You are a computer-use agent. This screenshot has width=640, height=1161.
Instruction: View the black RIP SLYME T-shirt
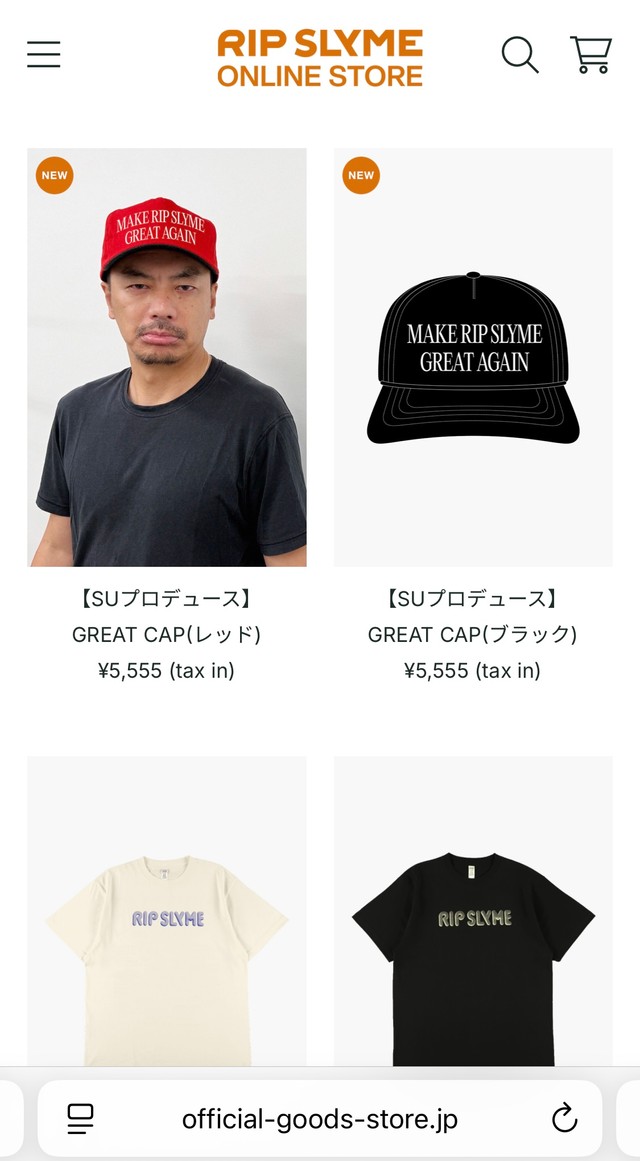point(473,915)
